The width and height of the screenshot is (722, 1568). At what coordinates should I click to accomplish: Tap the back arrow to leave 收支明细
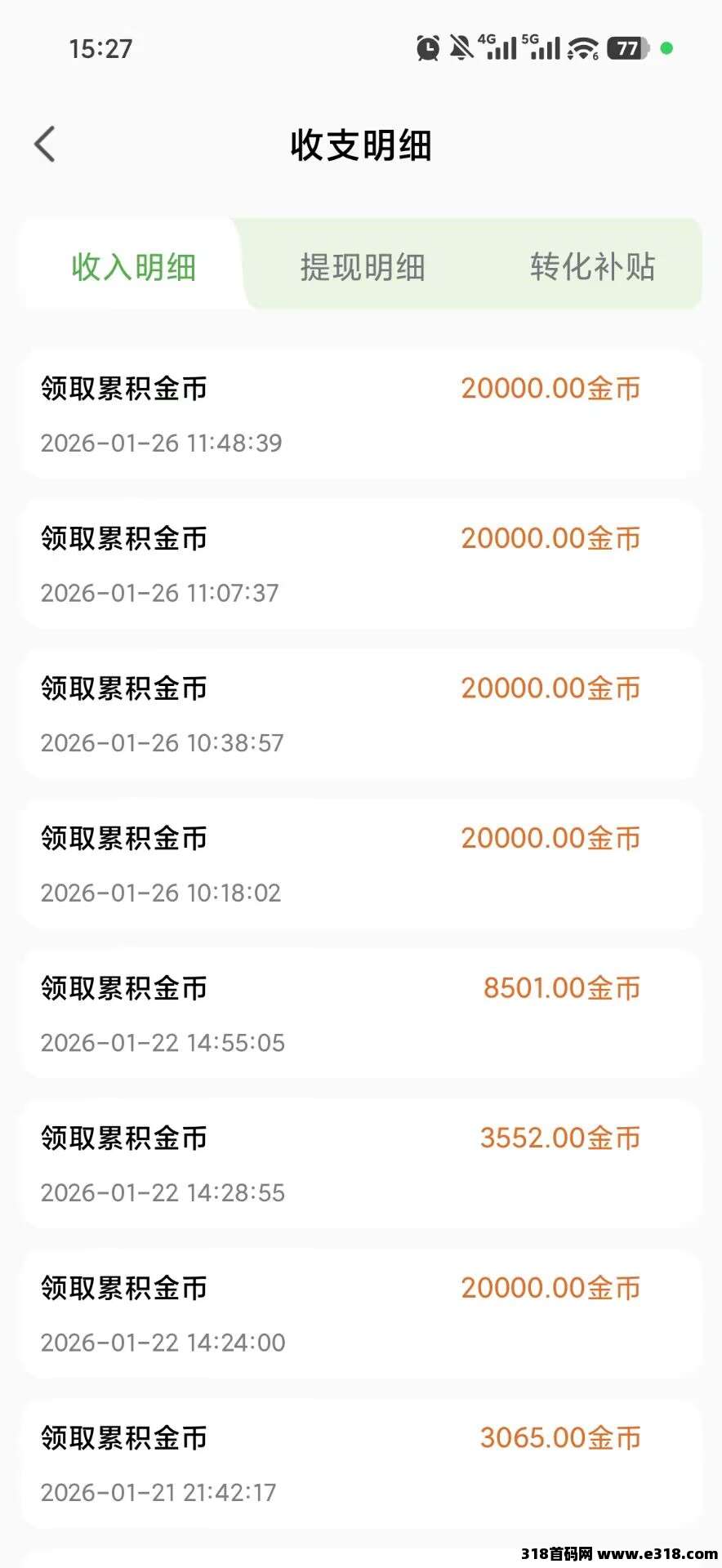(x=46, y=144)
